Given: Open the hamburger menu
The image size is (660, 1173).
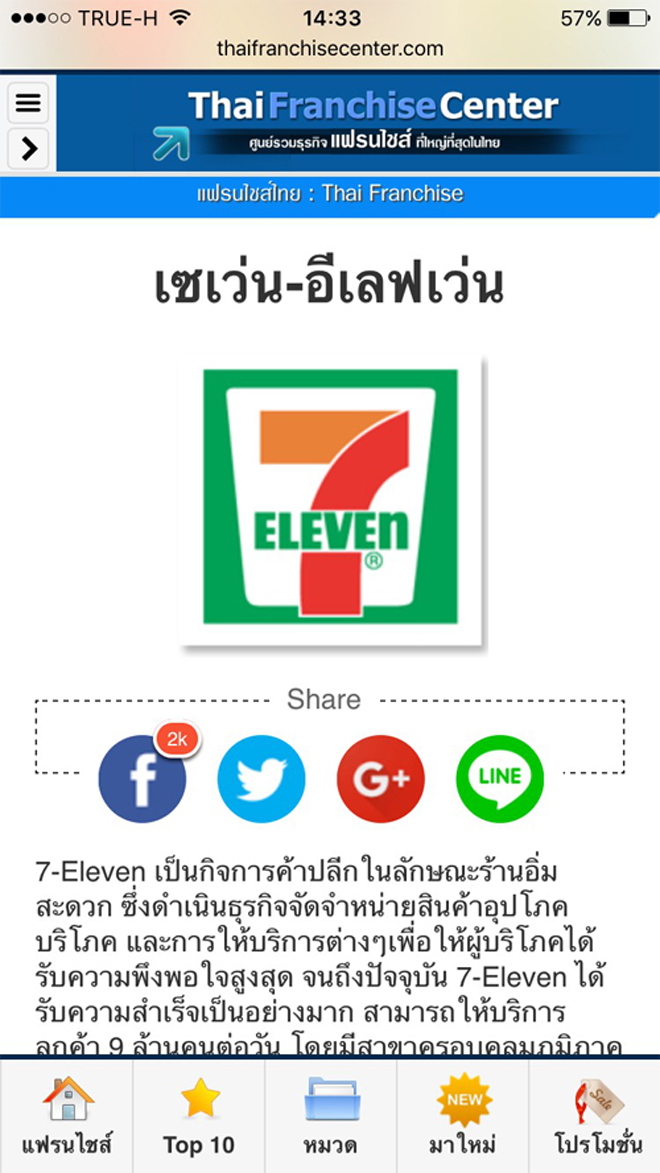Looking at the screenshot, I should pyautogui.click(x=28, y=102).
